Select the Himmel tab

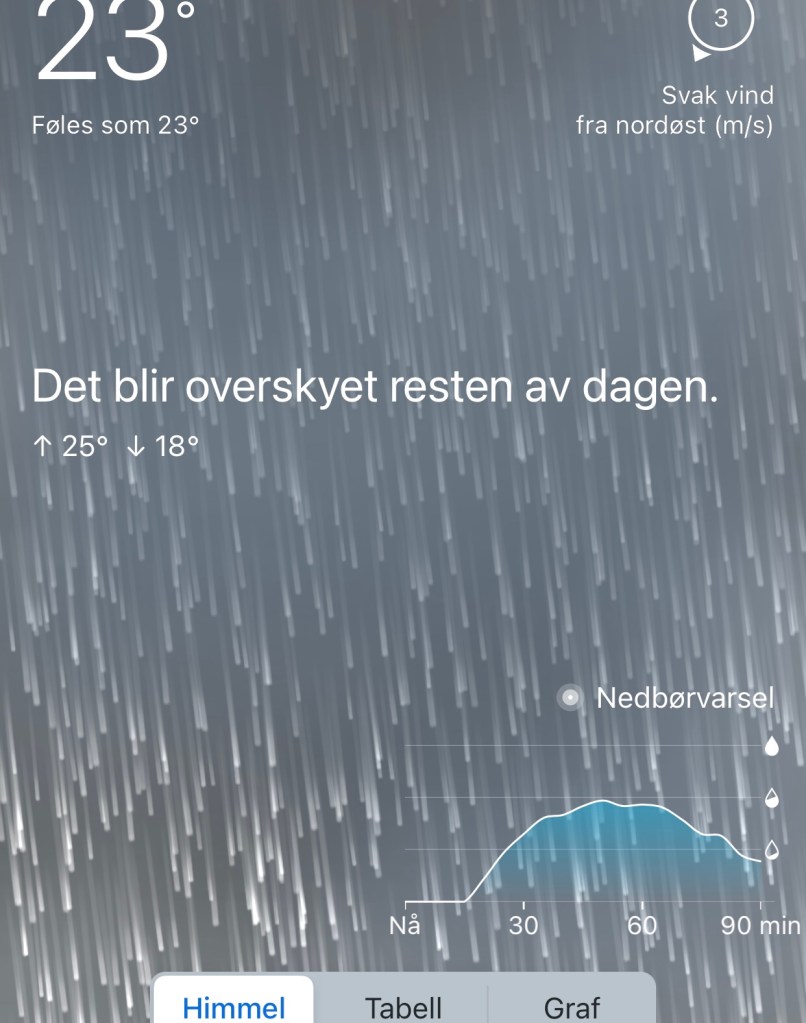coord(234,1005)
